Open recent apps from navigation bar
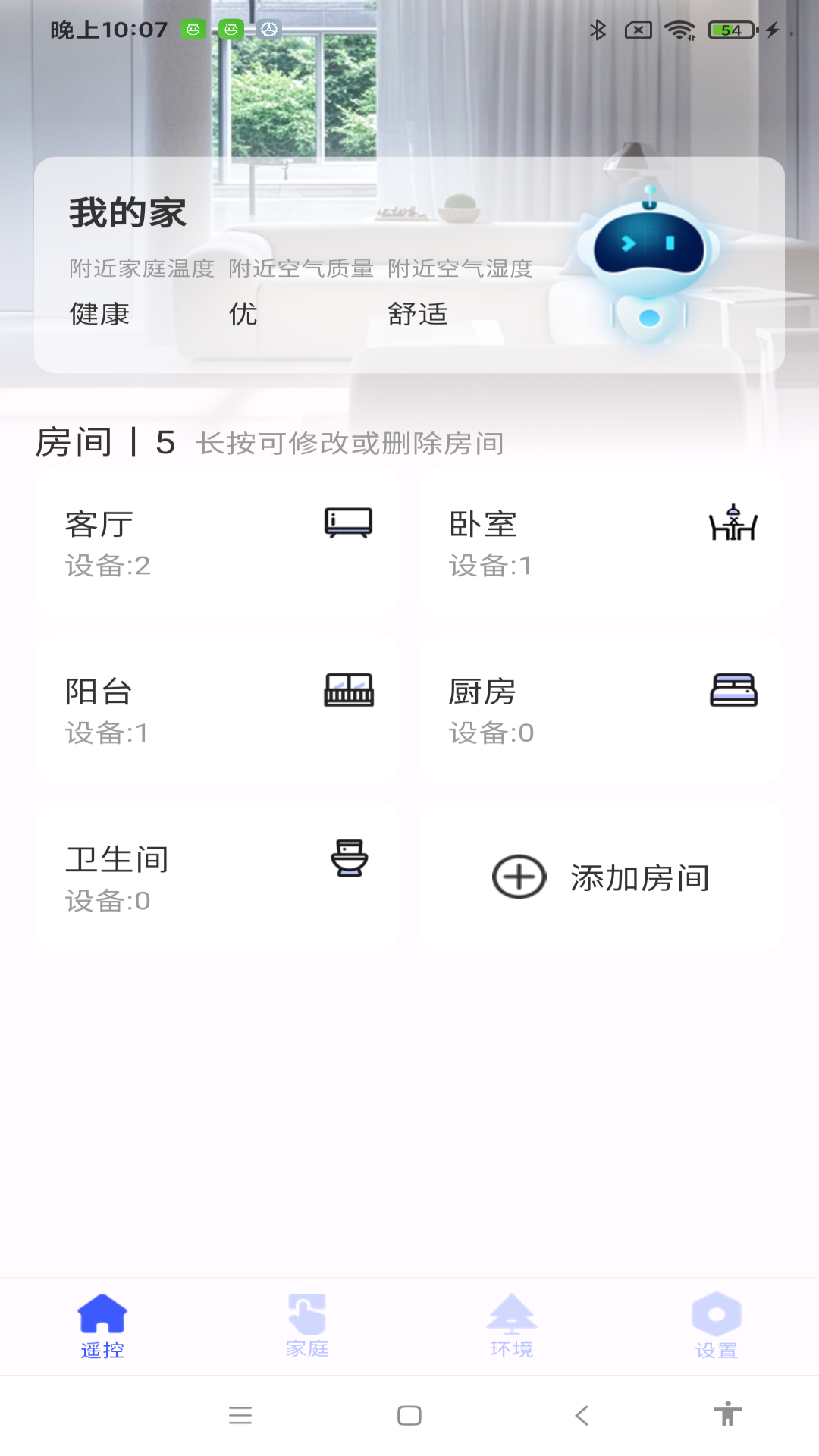This screenshot has width=819, height=1456. coord(240,1415)
